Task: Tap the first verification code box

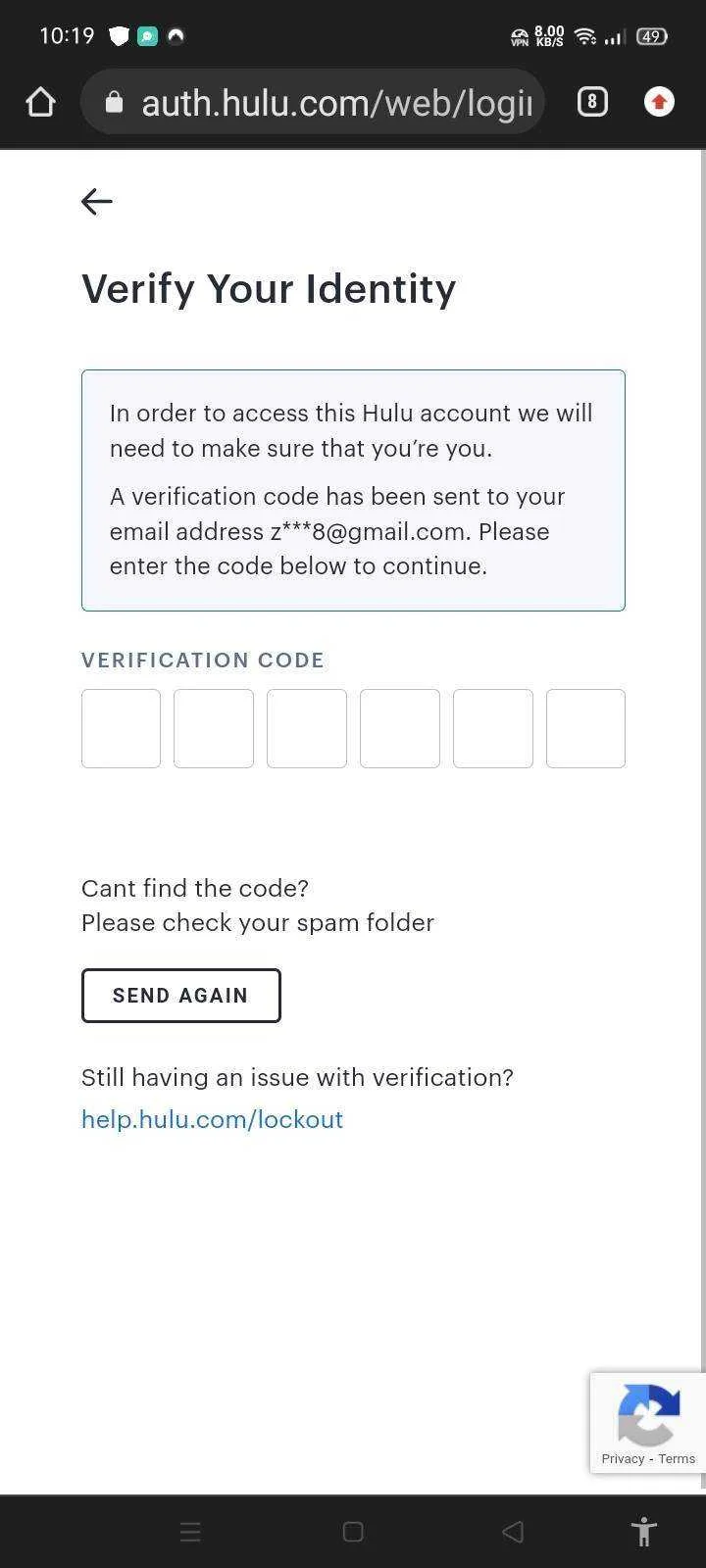Action: click(121, 728)
